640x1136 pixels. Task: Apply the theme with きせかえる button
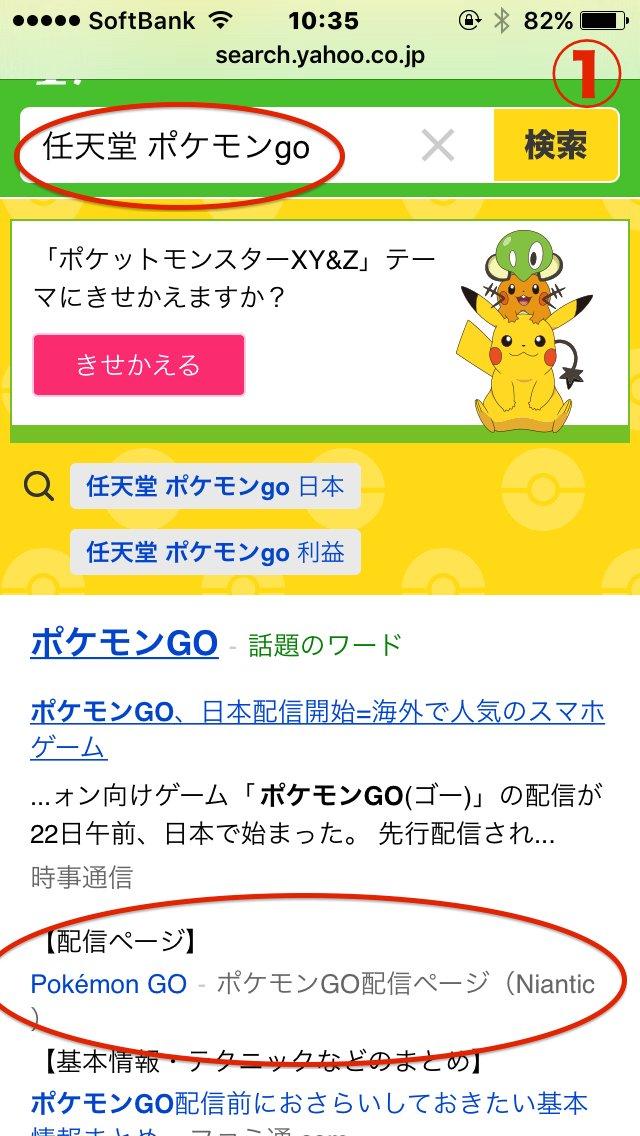138,365
